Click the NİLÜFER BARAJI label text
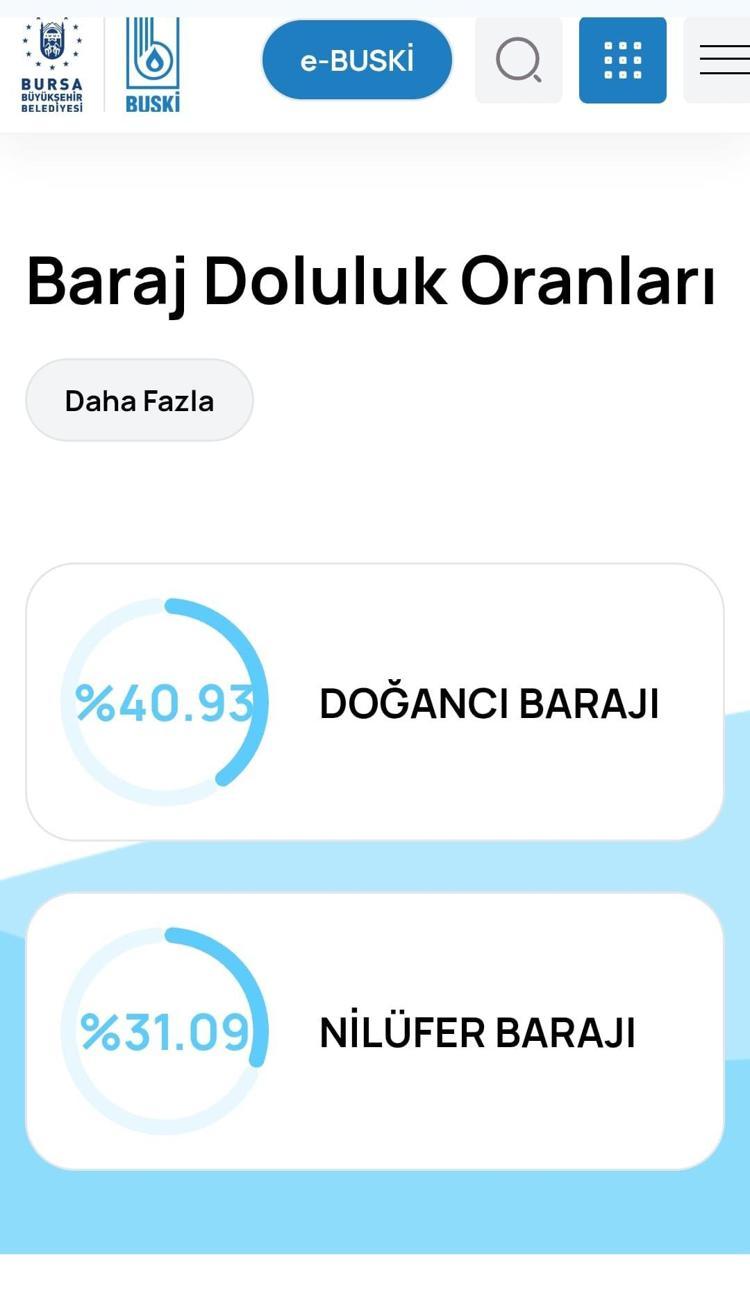The image size is (750, 1302). (478, 1032)
